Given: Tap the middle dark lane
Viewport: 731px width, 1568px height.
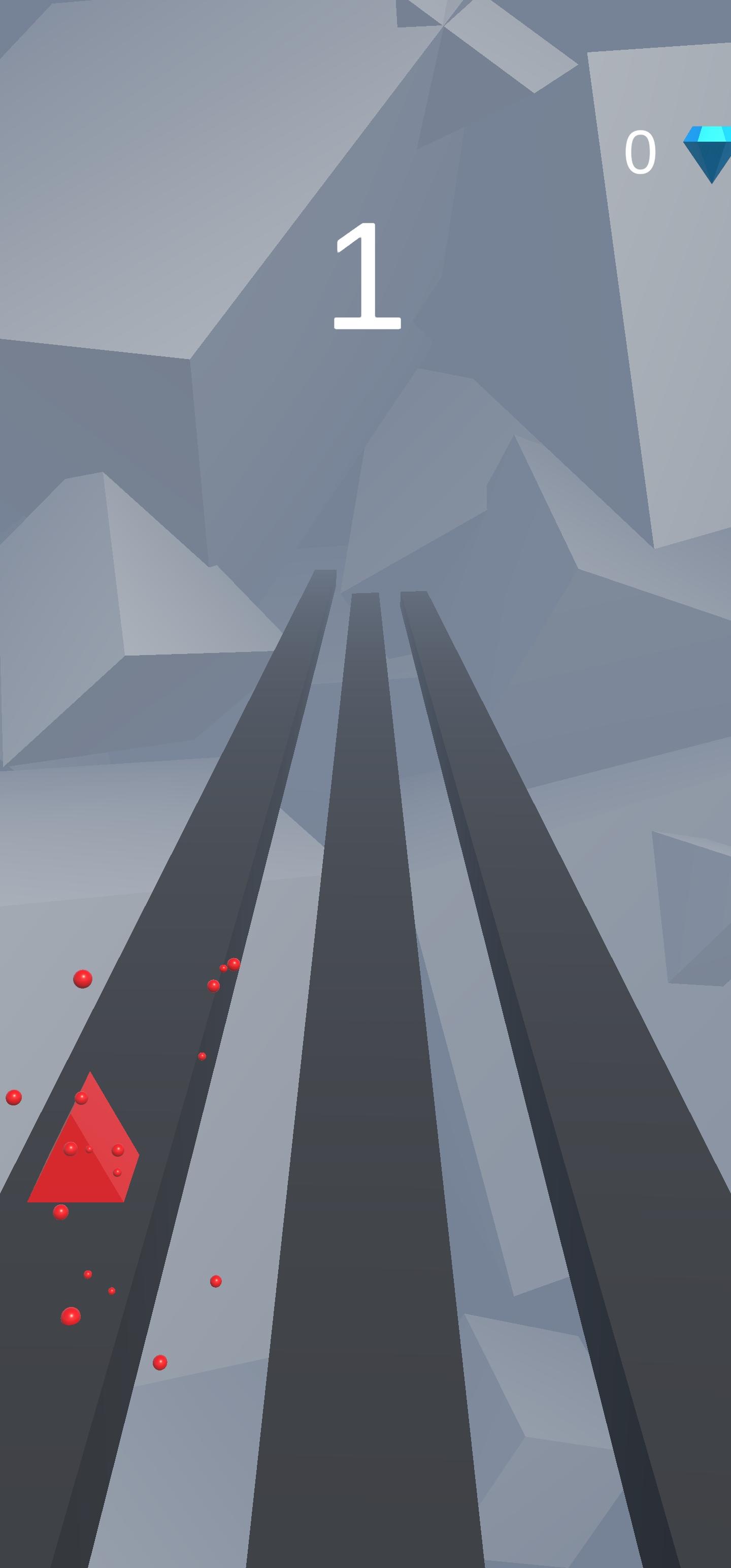Looking at the screenshot, I should point(365,1081).
